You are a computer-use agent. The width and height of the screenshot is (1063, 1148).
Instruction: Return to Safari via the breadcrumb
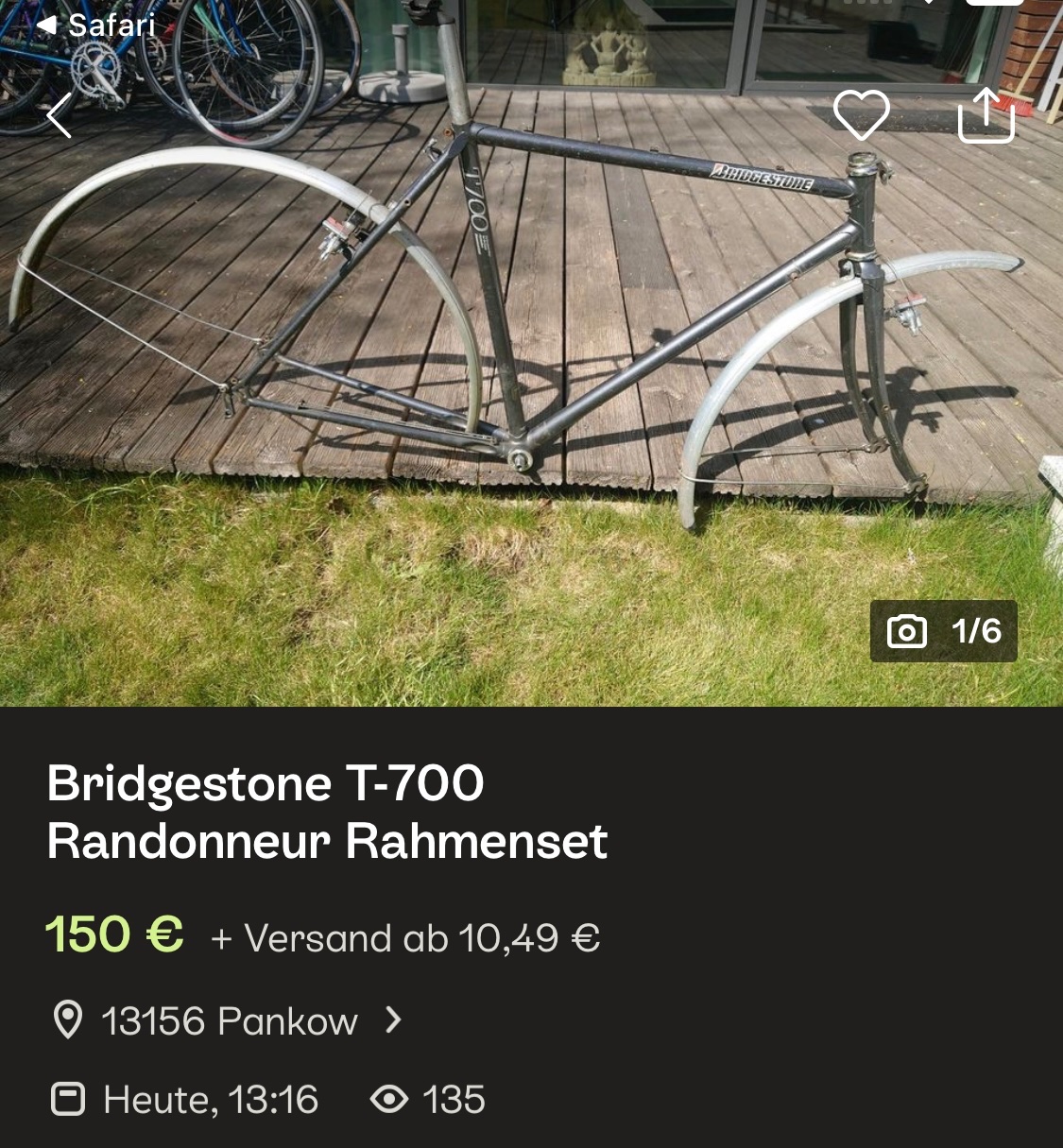(95, 25)
